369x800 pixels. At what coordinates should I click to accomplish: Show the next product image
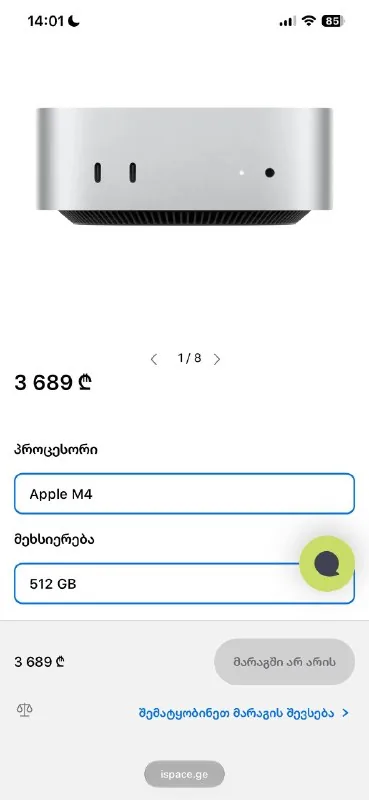tap(217, 359)
